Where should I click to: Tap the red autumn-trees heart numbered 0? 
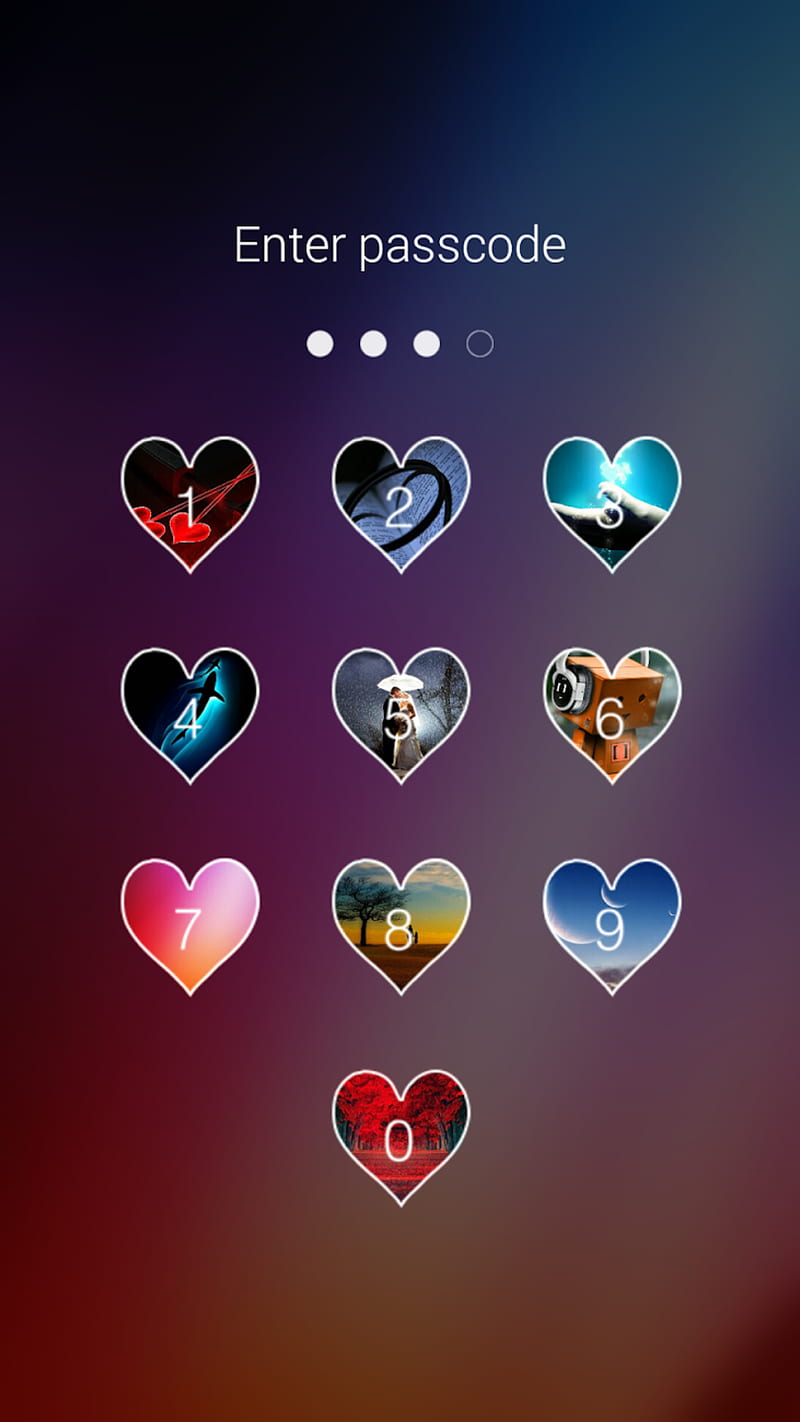click(400, 1135)
